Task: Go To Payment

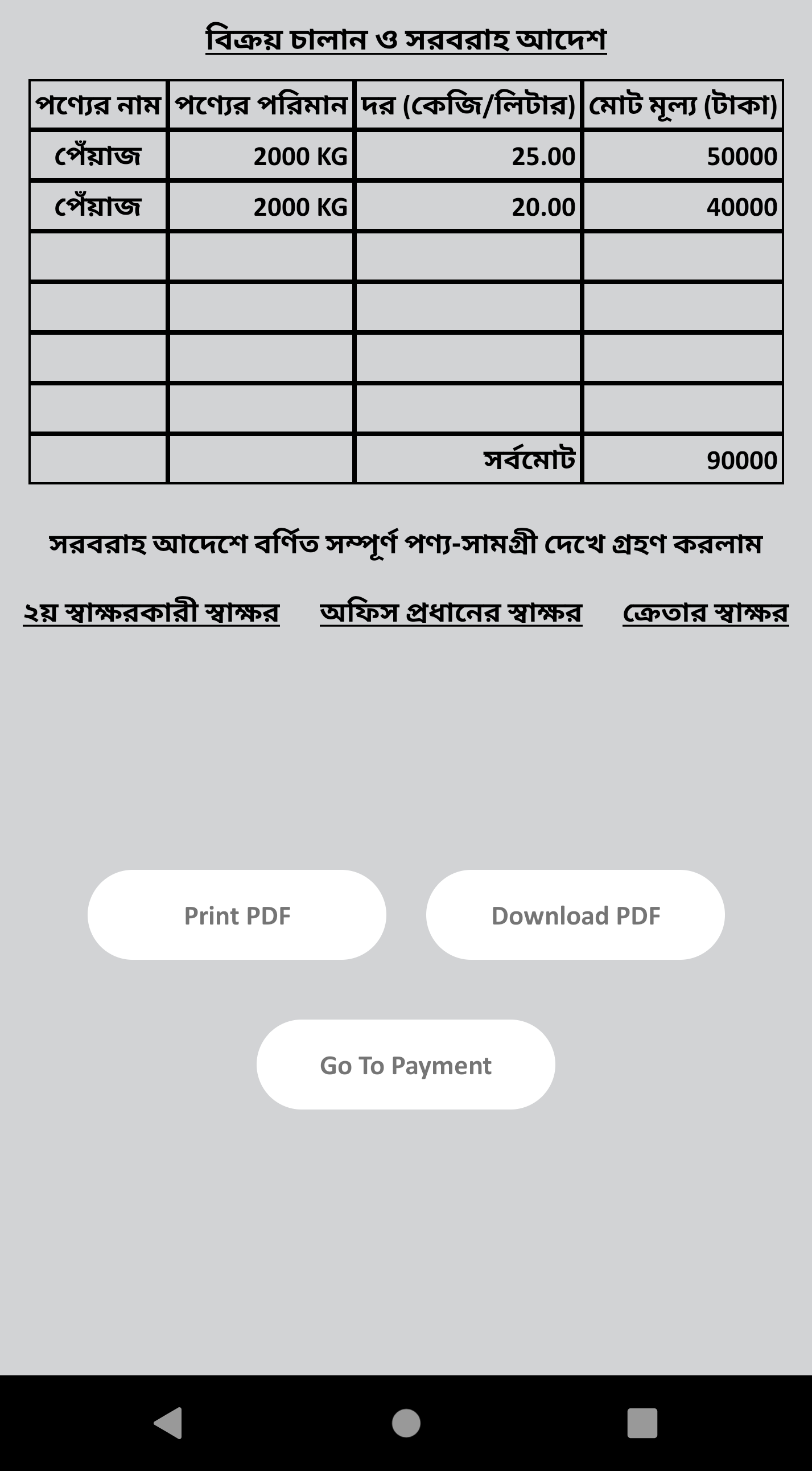Action: pyautogui.click(x=406, y=1065)
